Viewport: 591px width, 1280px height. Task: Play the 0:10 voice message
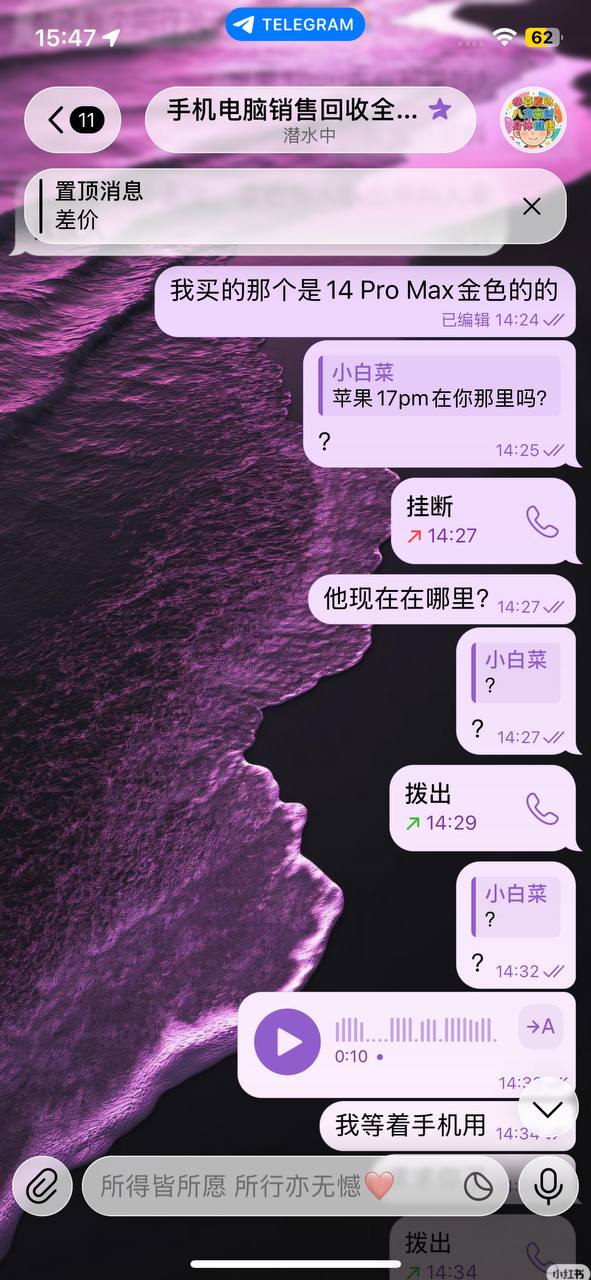pyautogui.click(x=288, y=1042)
